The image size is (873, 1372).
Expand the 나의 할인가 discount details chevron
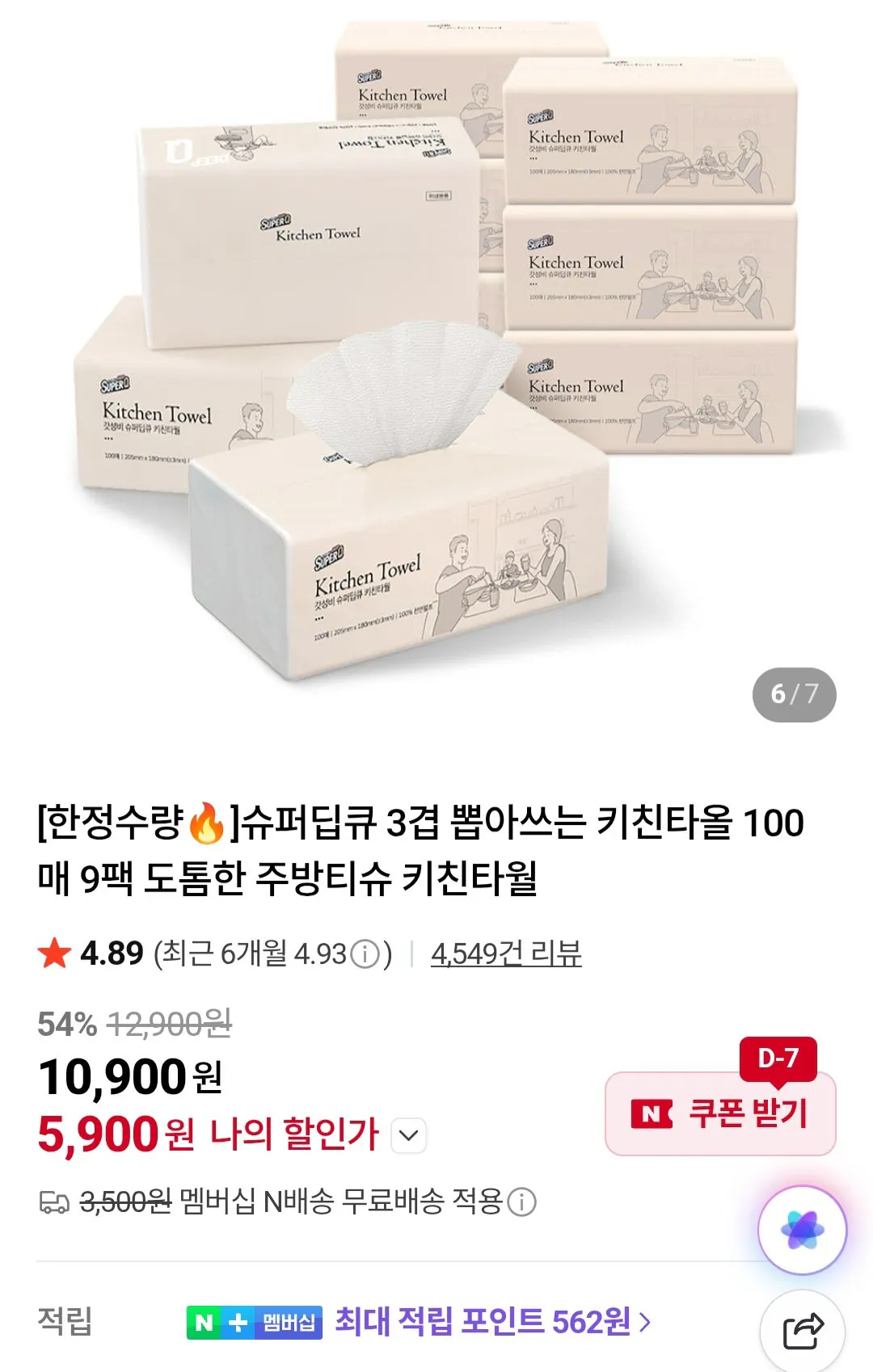(411, 1134)
